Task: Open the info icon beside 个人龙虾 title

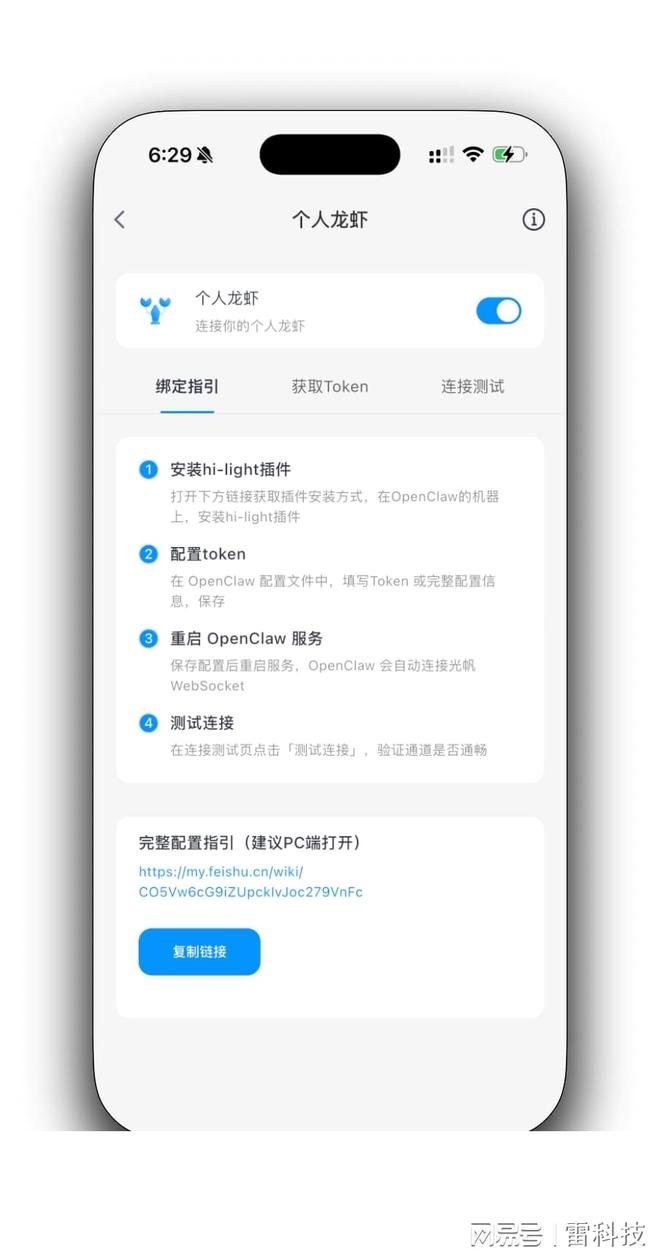Action: pyautogui.click(x=534, y=219)
